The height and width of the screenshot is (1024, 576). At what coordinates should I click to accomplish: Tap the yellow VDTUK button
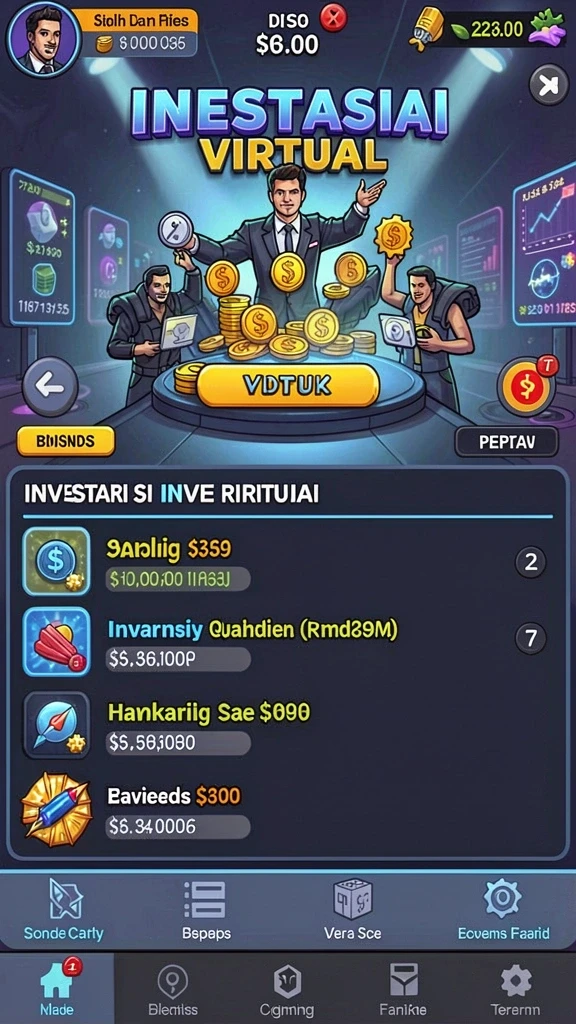[x=287, y=386]
